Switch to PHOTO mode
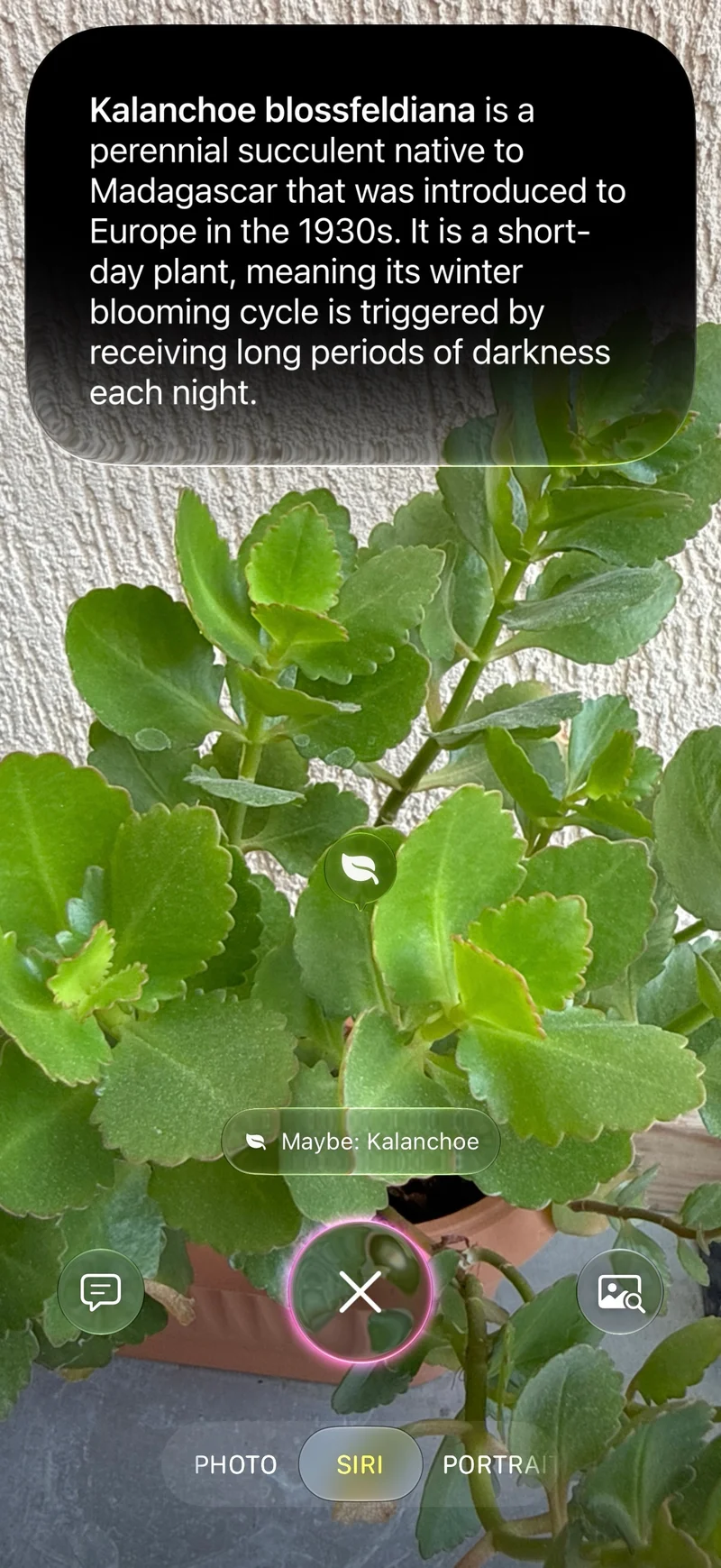721x1568 pixels. tap(235, 1464)
